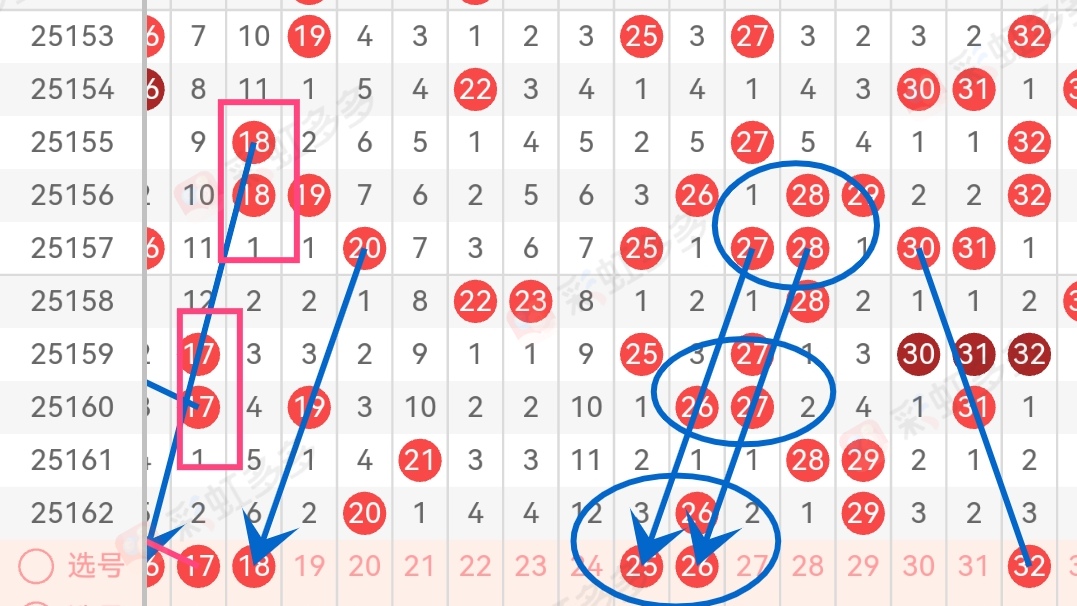Add number 28 in the 选号 row

pyautogui.click(x=807, y=567)
